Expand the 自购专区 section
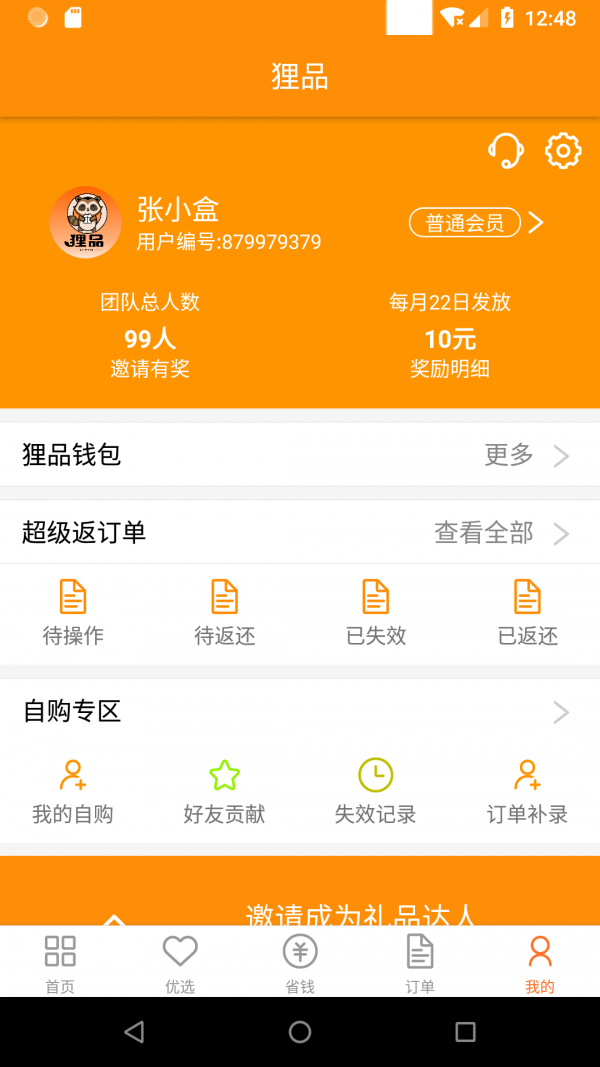This screenshot has height=1067, width=600. (561, 712)
